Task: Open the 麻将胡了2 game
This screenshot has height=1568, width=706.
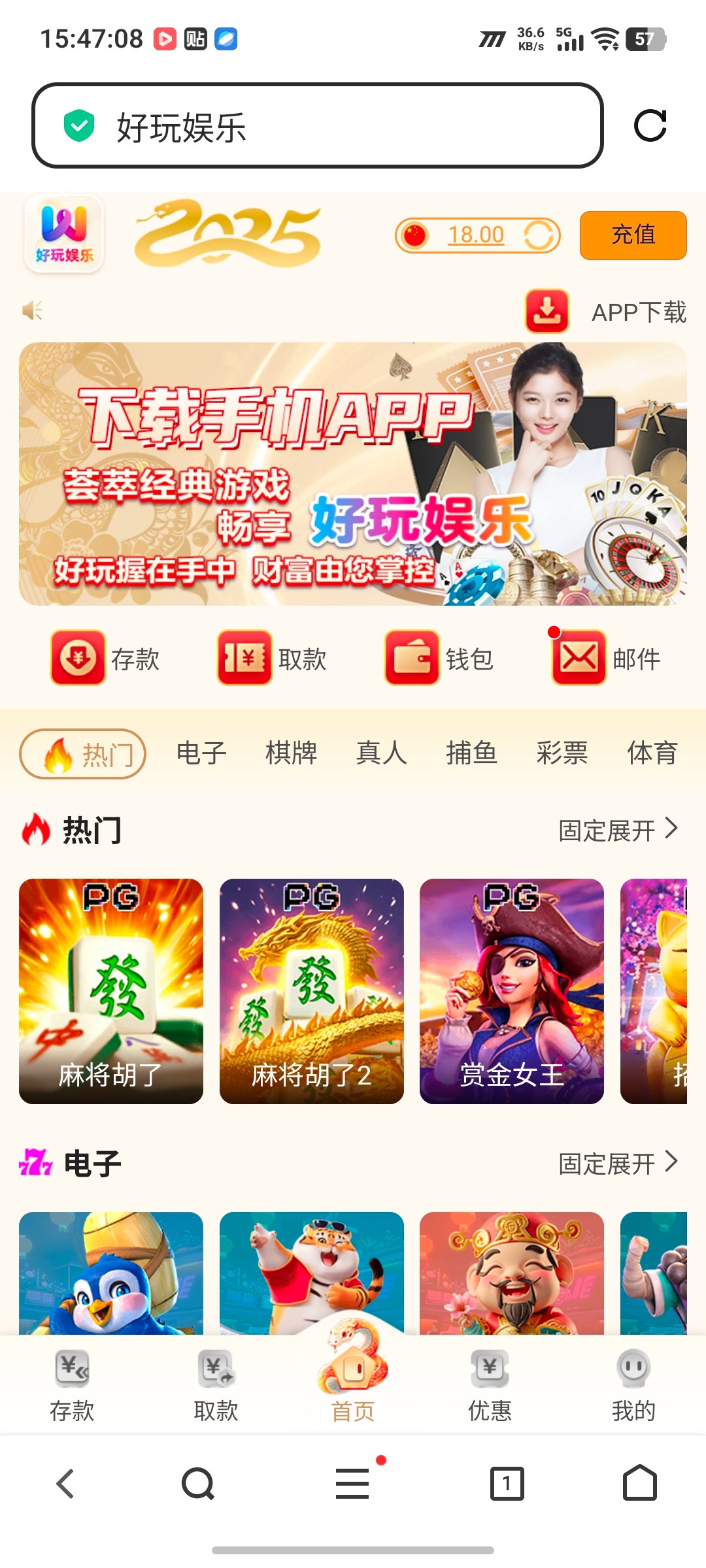Action: pos(311,991)
